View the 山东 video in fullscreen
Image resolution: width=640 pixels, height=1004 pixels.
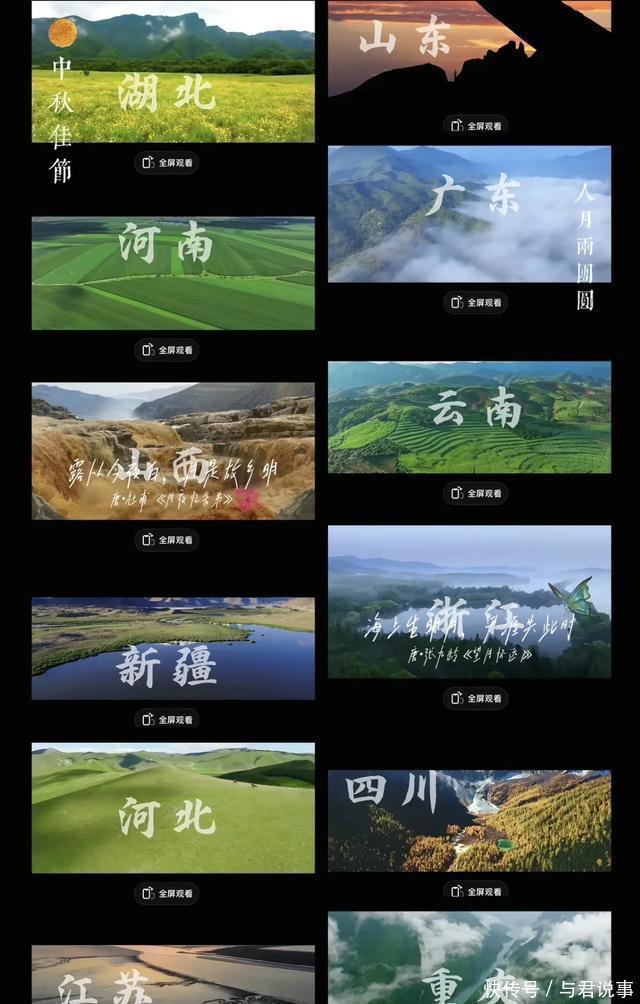point(475,126)
